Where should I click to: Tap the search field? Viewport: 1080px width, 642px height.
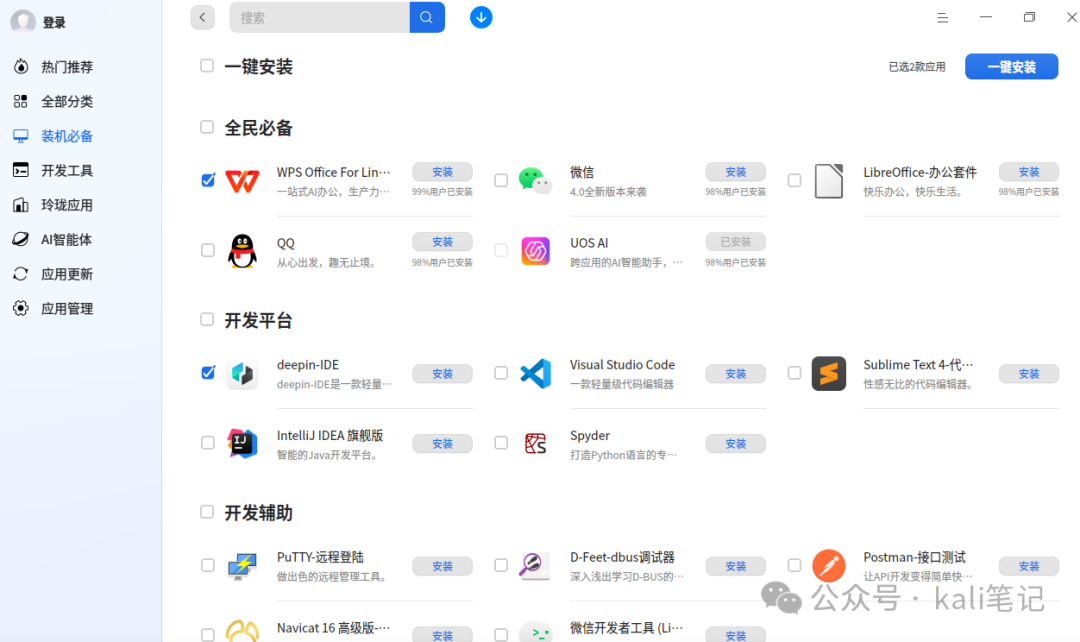320,17
